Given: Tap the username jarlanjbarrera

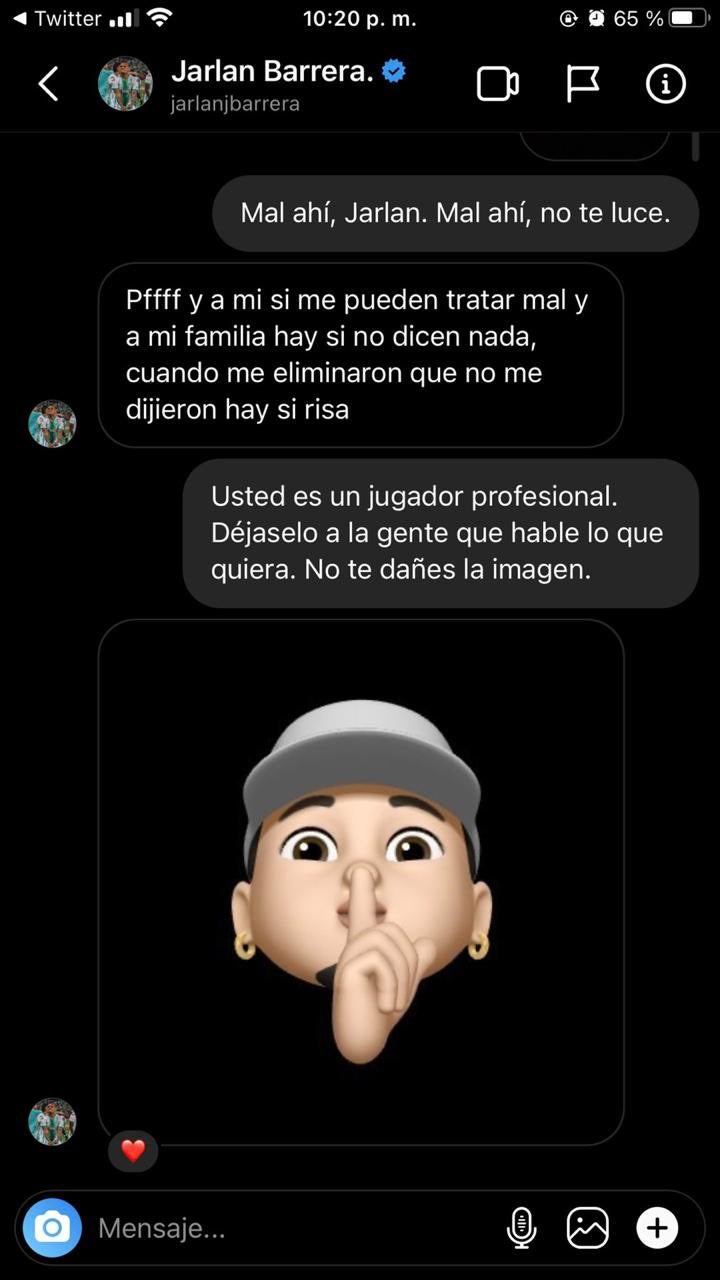Looking at the screenshot, I should click(x=232, y=101).
